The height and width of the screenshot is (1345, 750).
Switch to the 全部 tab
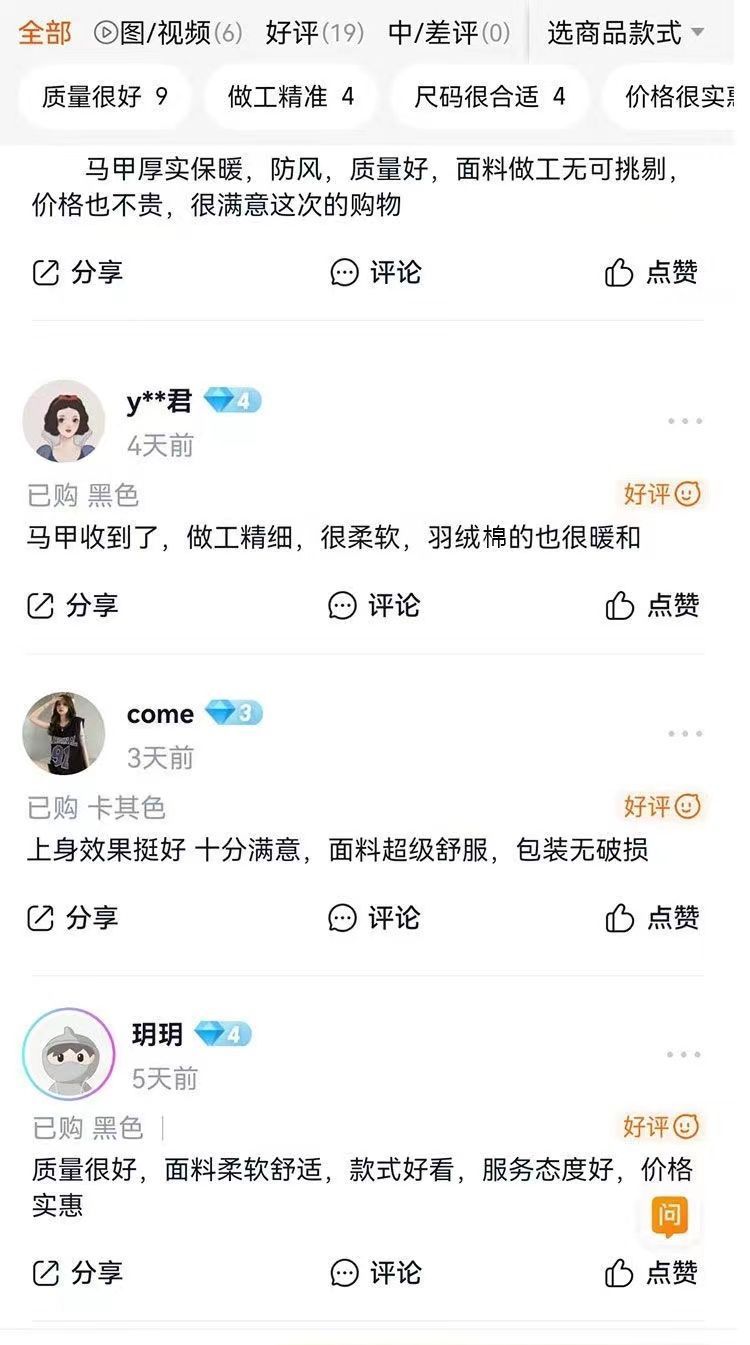[x=45, y=33]
